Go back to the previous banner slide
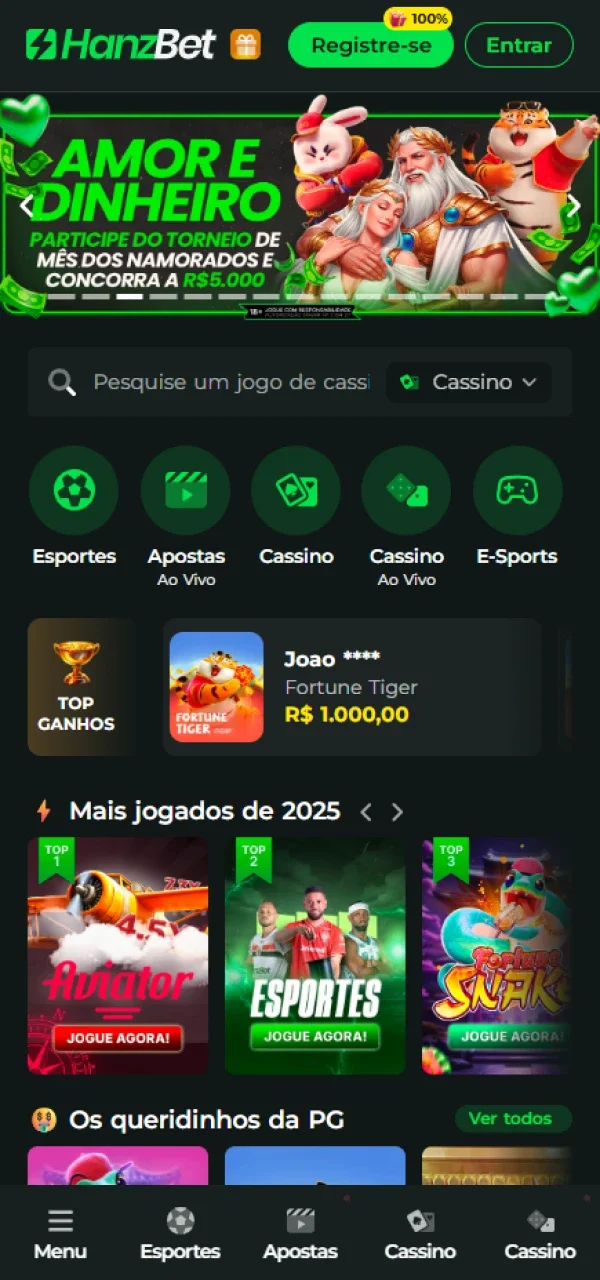 coord(26,206)
